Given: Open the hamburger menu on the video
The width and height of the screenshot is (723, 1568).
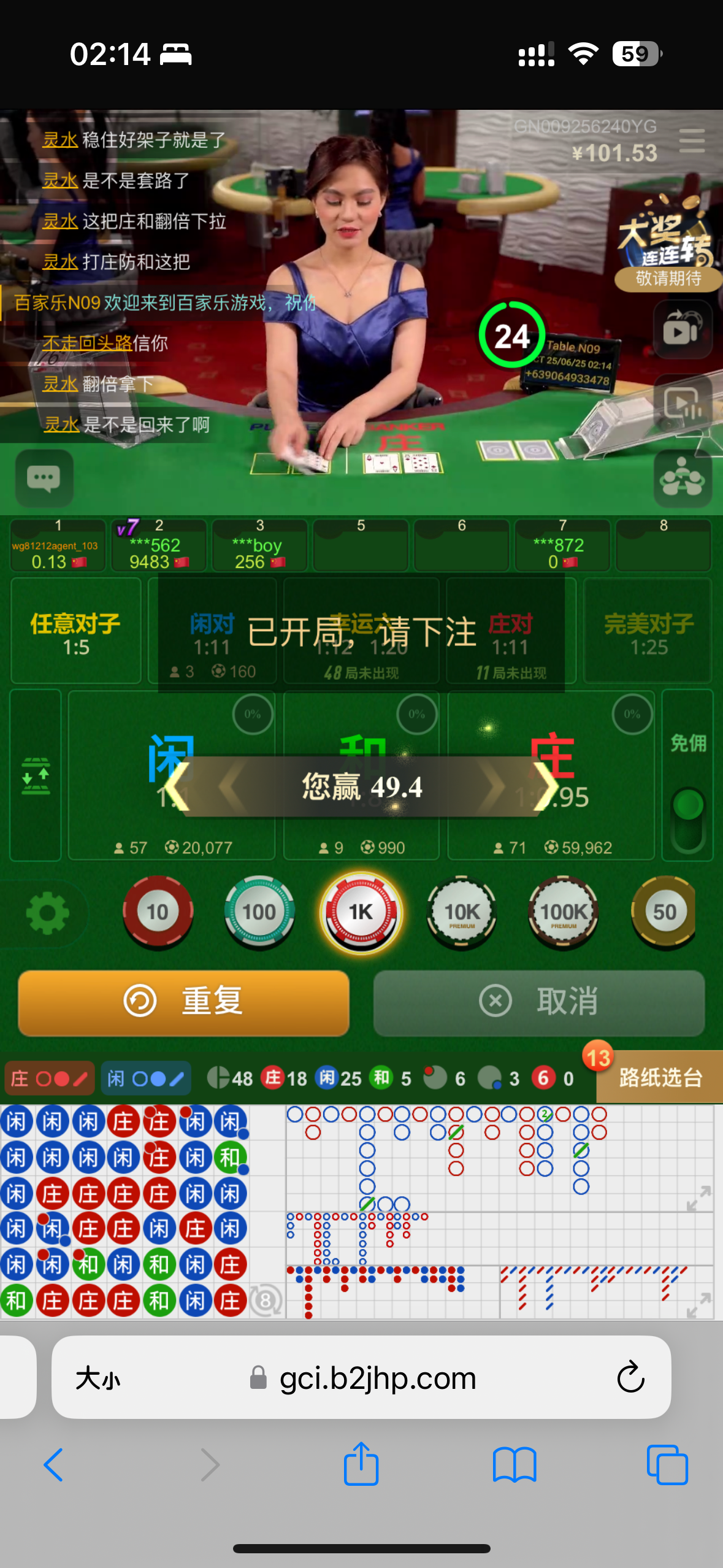Looking at the screenshot, I should click(x=692, y=140).
